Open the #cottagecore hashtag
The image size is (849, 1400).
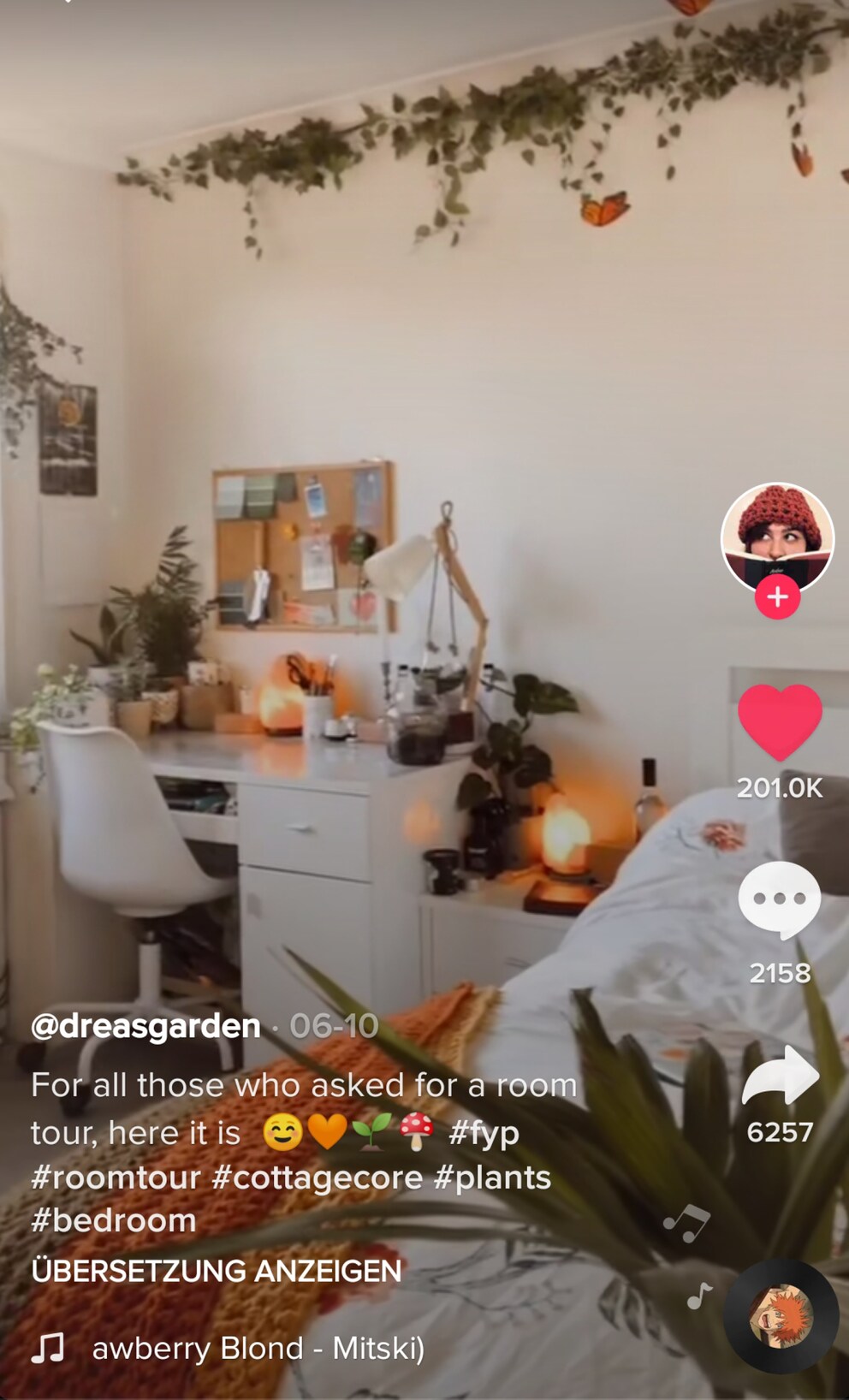click(317, 1178)
